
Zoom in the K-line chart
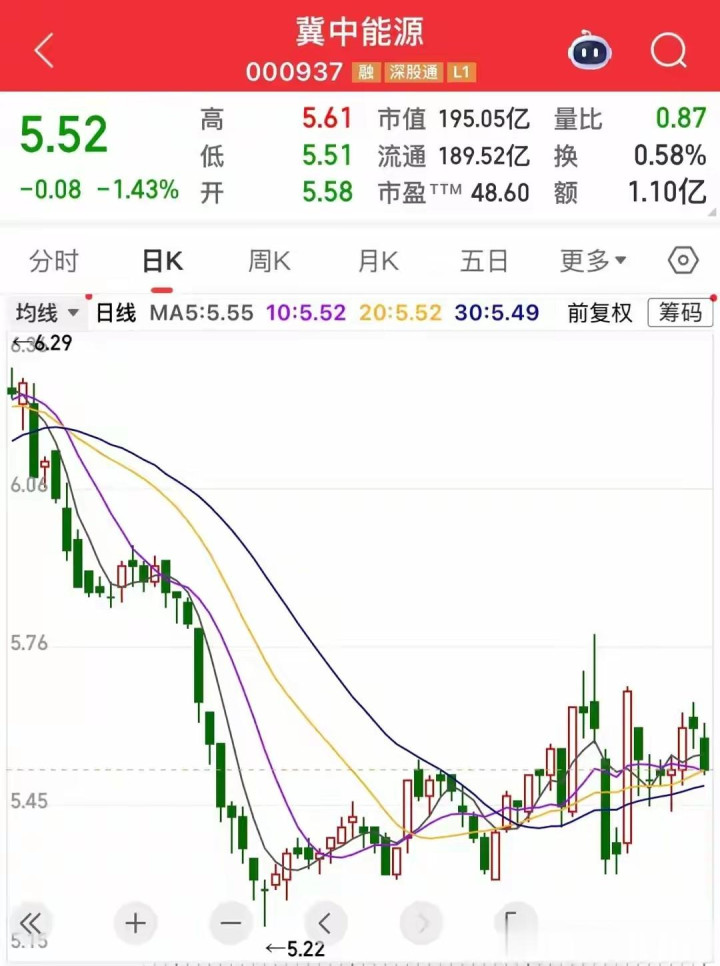point(136,921)
